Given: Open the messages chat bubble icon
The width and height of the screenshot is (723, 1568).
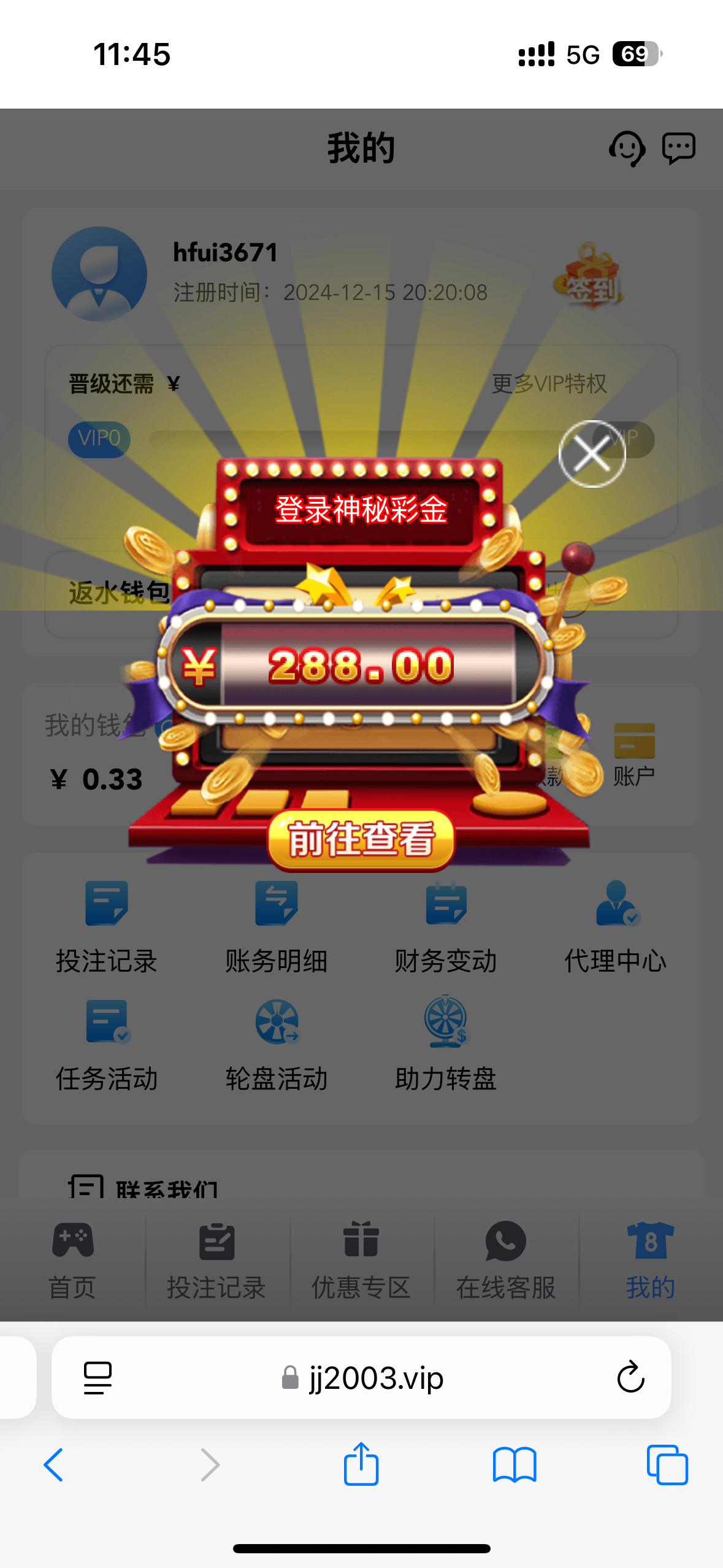Looking at the screenshot, I should coord(678,148).
